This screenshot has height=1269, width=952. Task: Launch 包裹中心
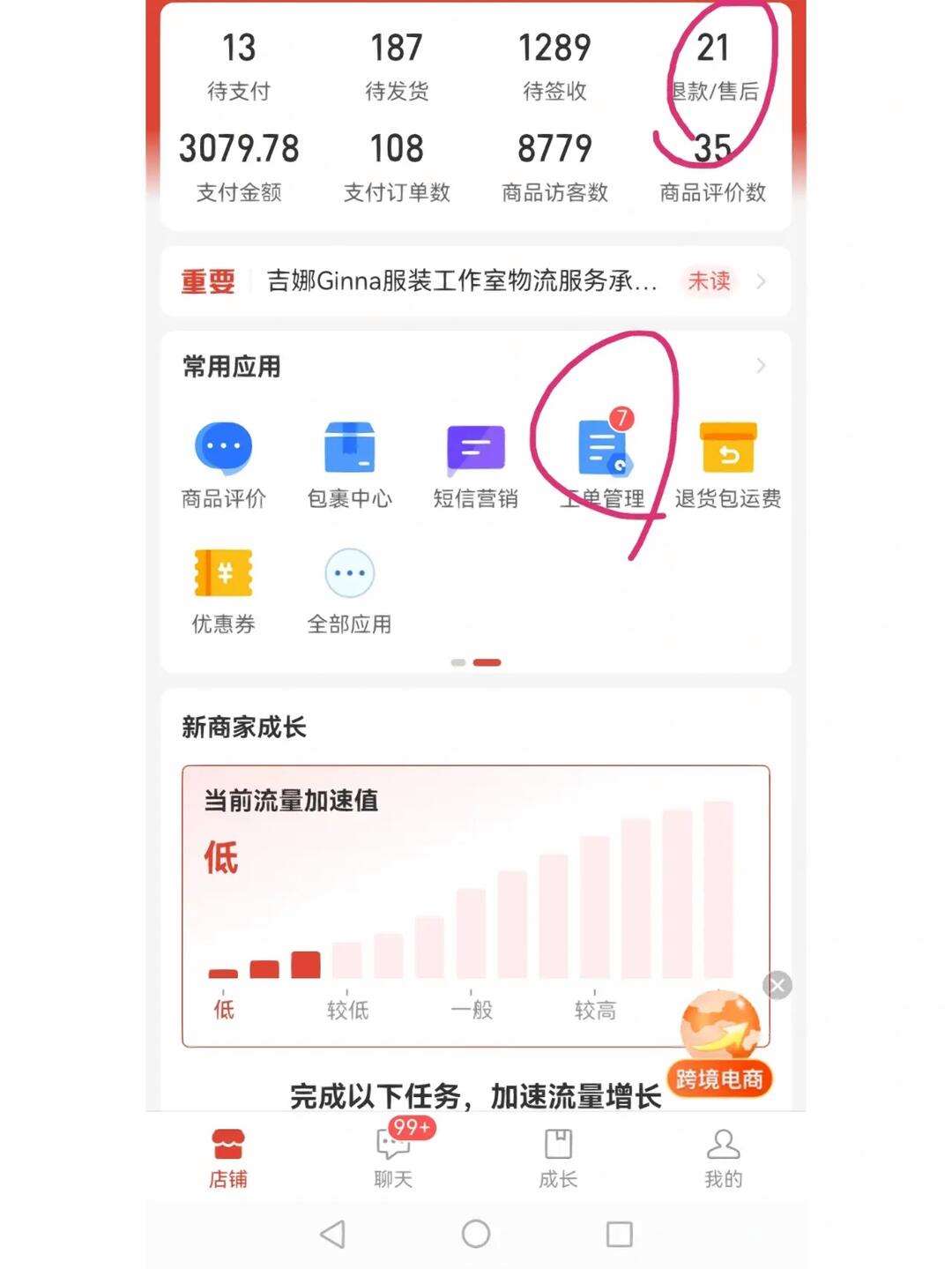coord(350,465)
